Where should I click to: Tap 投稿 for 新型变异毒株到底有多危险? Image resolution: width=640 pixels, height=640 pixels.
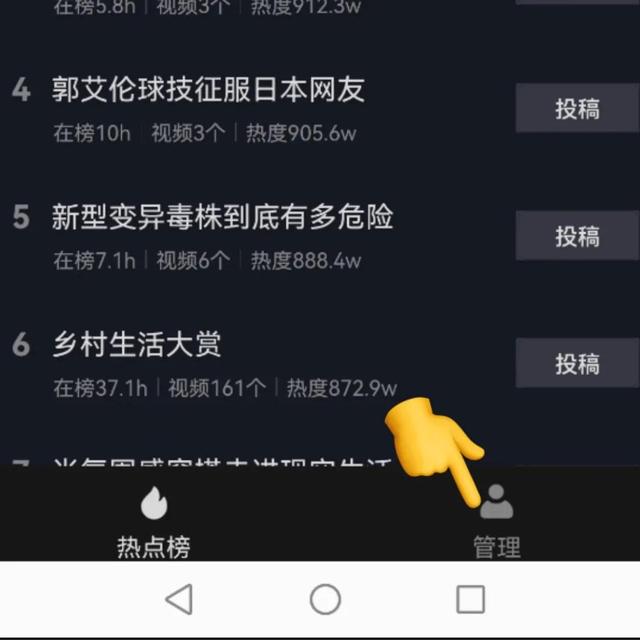577,236
